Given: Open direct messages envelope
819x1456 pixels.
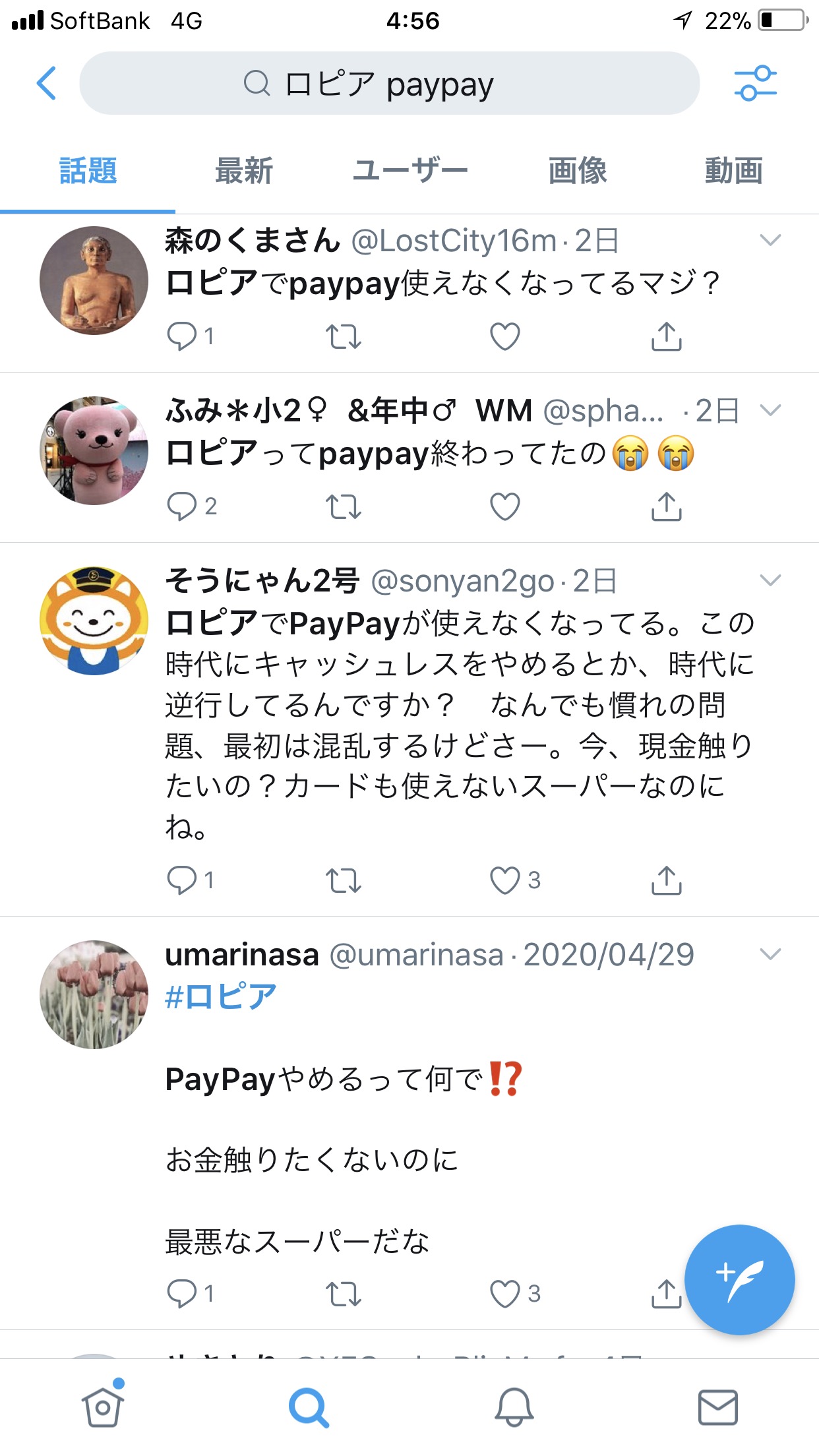Looking at the screenshot, I should [717, 1408].
